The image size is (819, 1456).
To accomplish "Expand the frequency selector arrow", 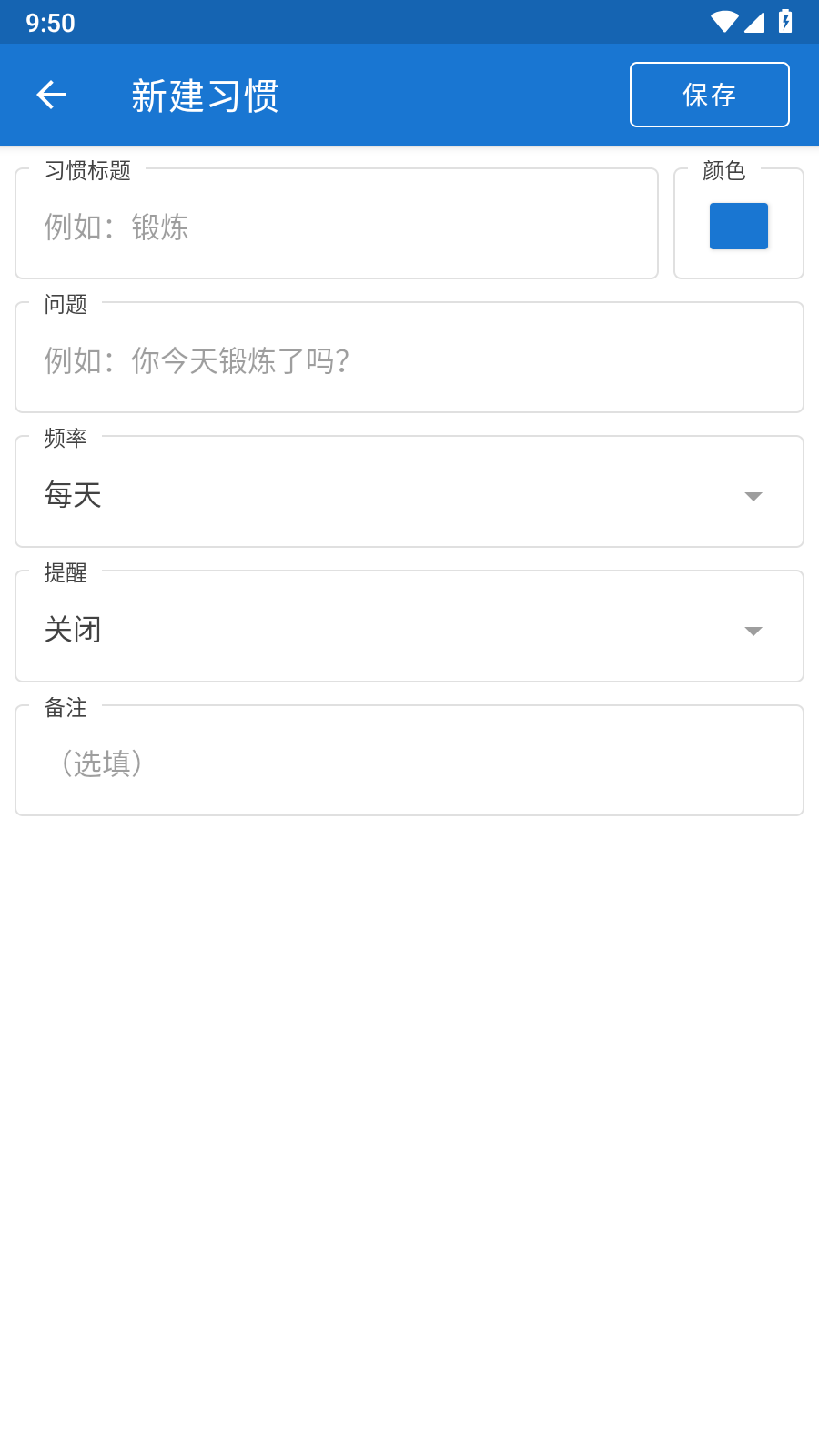I will tap(753, 495).
